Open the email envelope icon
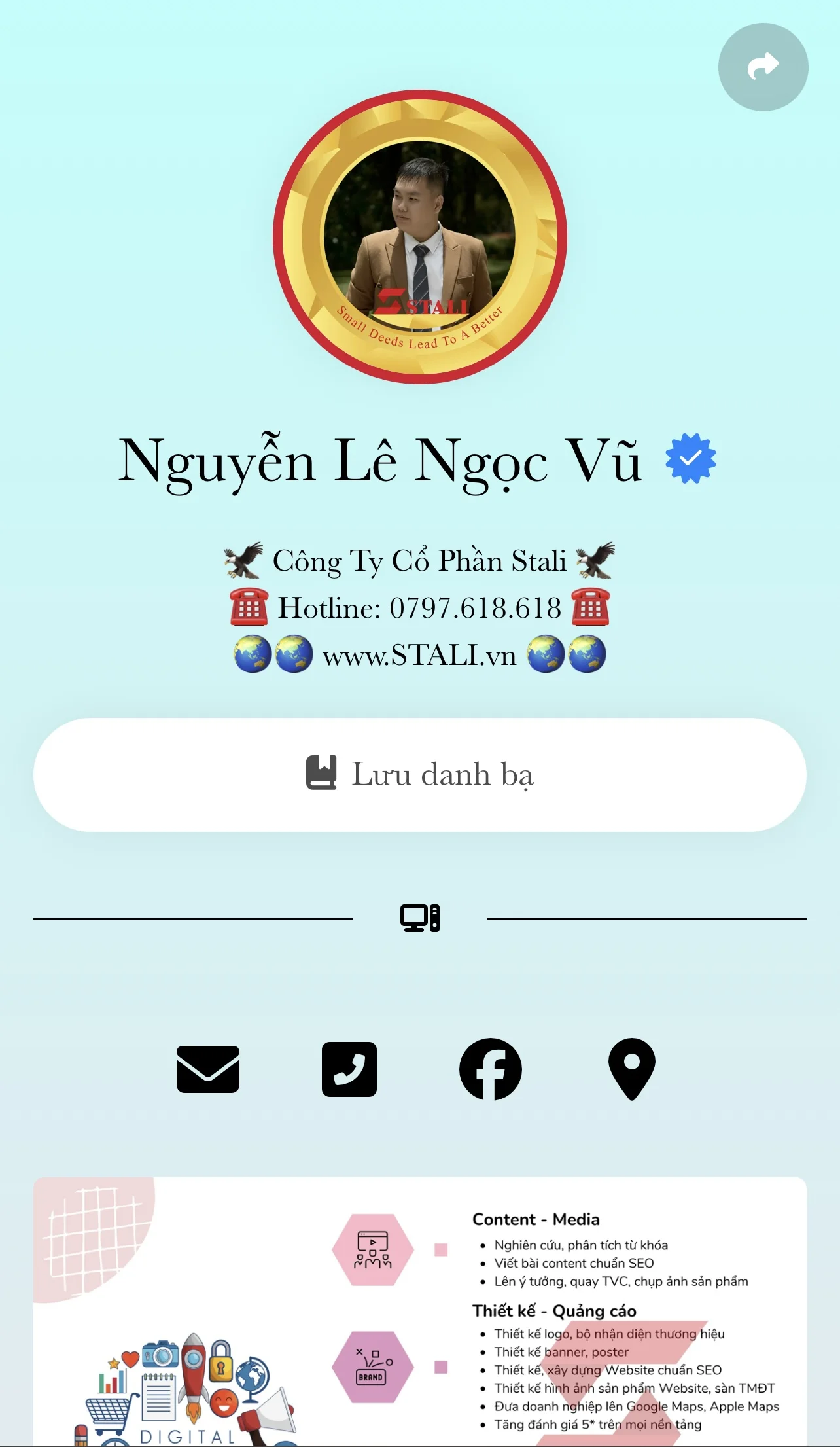840x1447 pixels. coord(208,1069)
